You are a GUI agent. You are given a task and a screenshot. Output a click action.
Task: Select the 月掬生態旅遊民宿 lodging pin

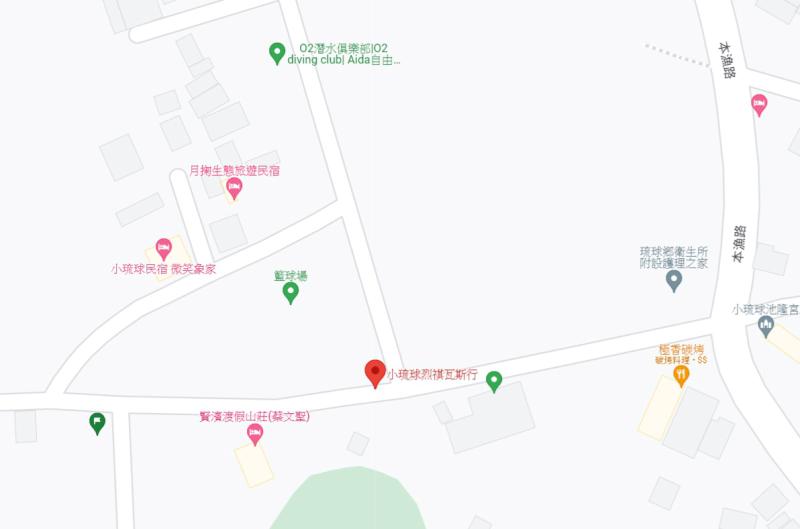pyautogui.click(x=234, y=187)
